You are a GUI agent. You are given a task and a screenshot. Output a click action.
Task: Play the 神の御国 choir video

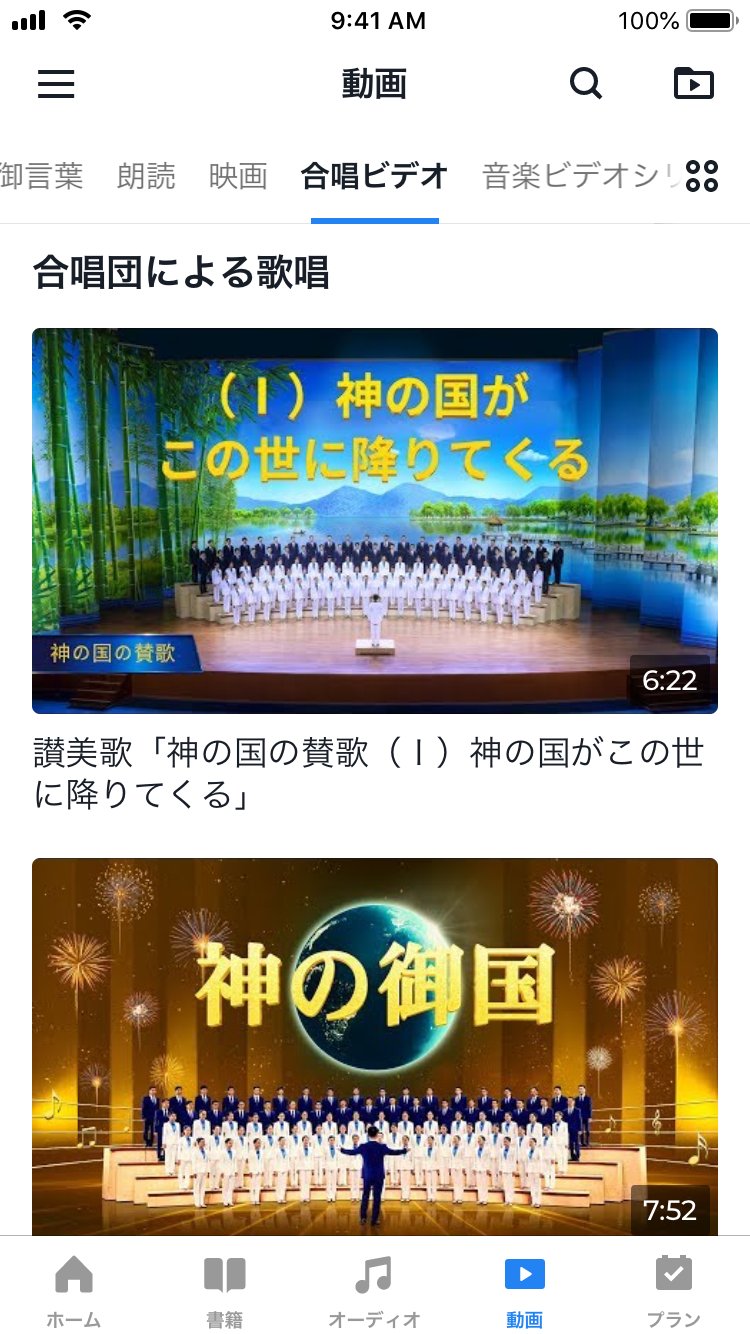pyautogui.click(x=375, y=1045)
